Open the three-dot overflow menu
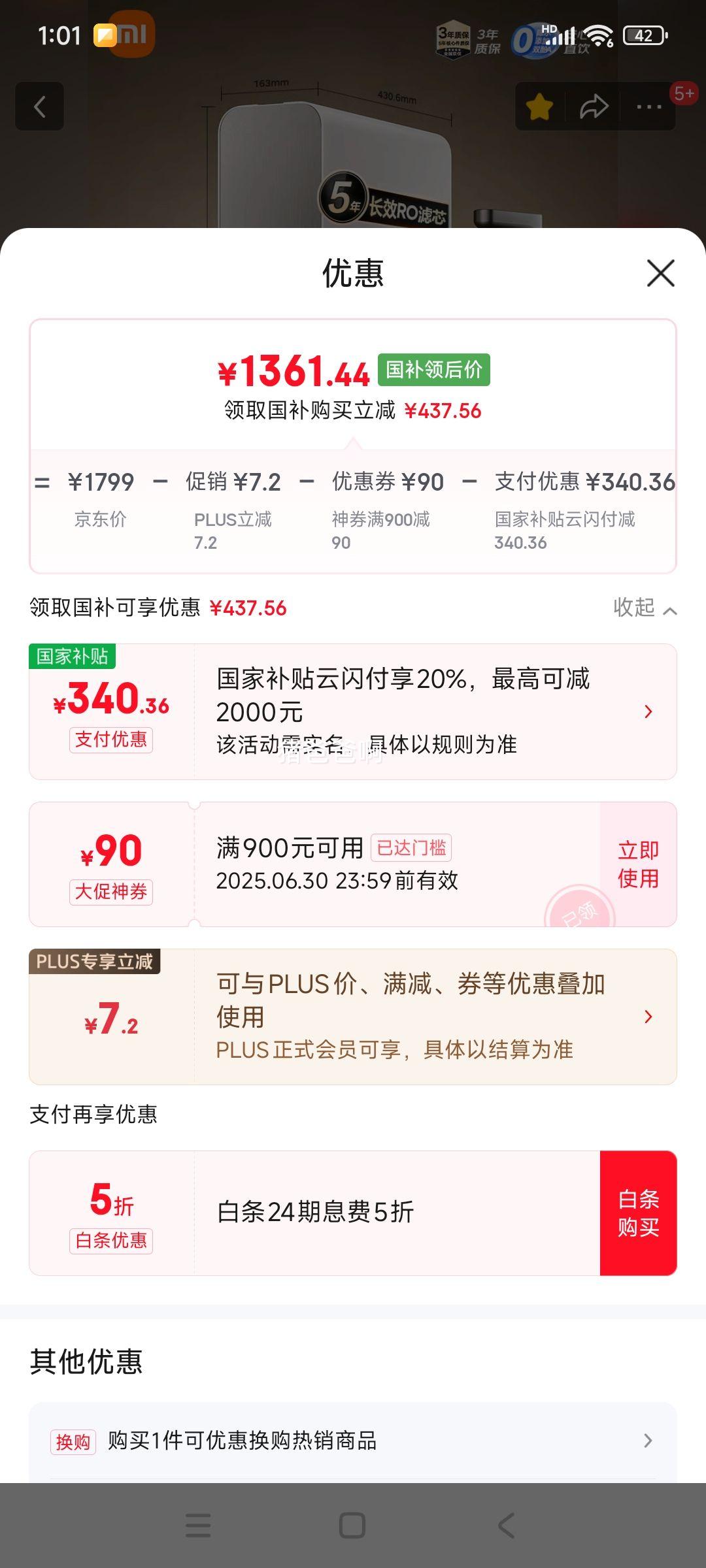The image size is (706, 1568). (648, 107)
